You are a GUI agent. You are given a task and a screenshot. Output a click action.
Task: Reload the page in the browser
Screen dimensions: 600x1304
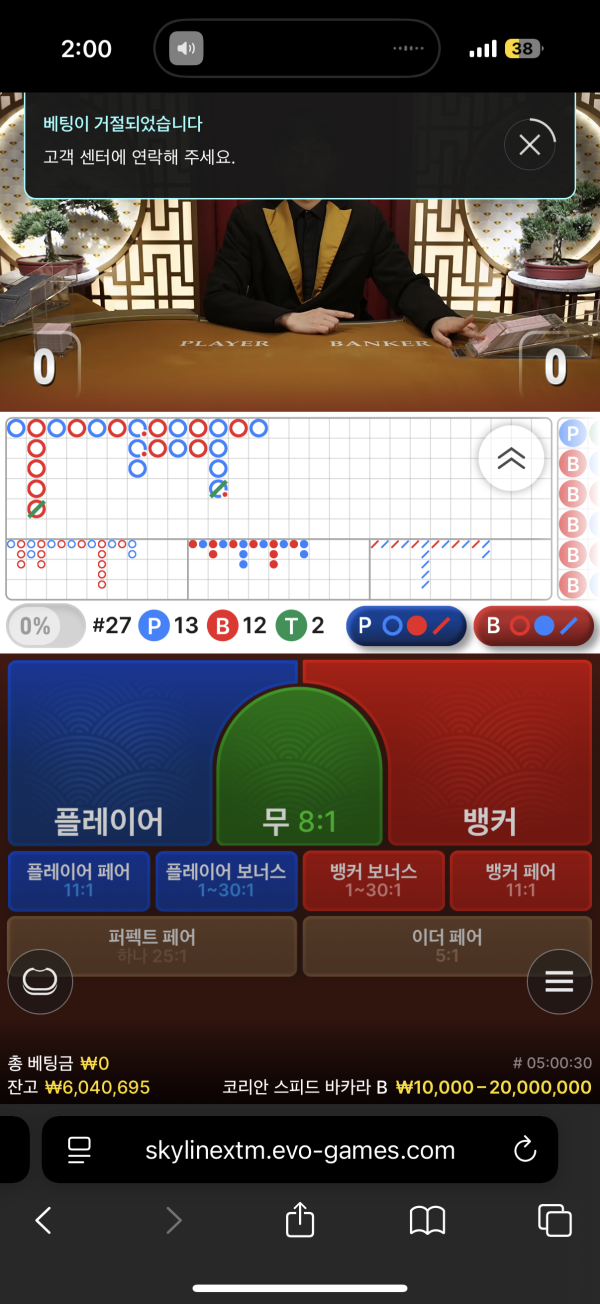(525, 1150)
